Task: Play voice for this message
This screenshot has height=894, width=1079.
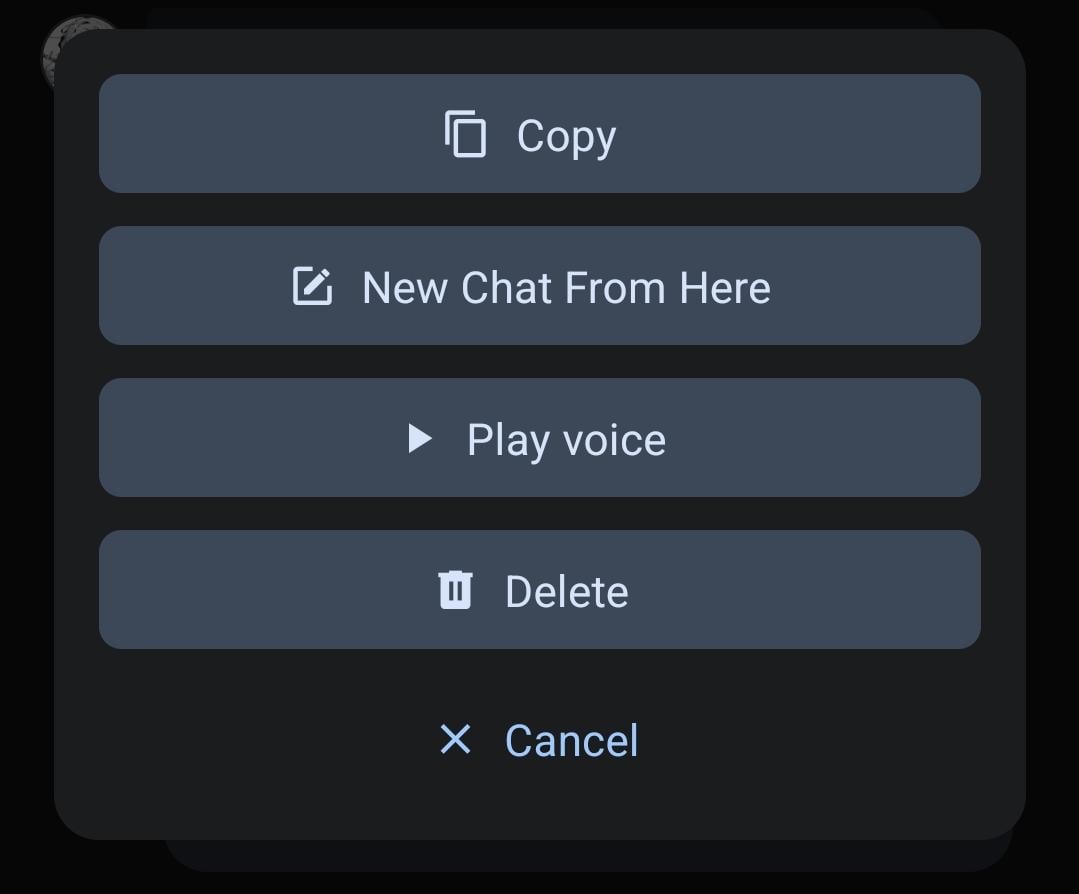Action: click(x=539, y=439)
